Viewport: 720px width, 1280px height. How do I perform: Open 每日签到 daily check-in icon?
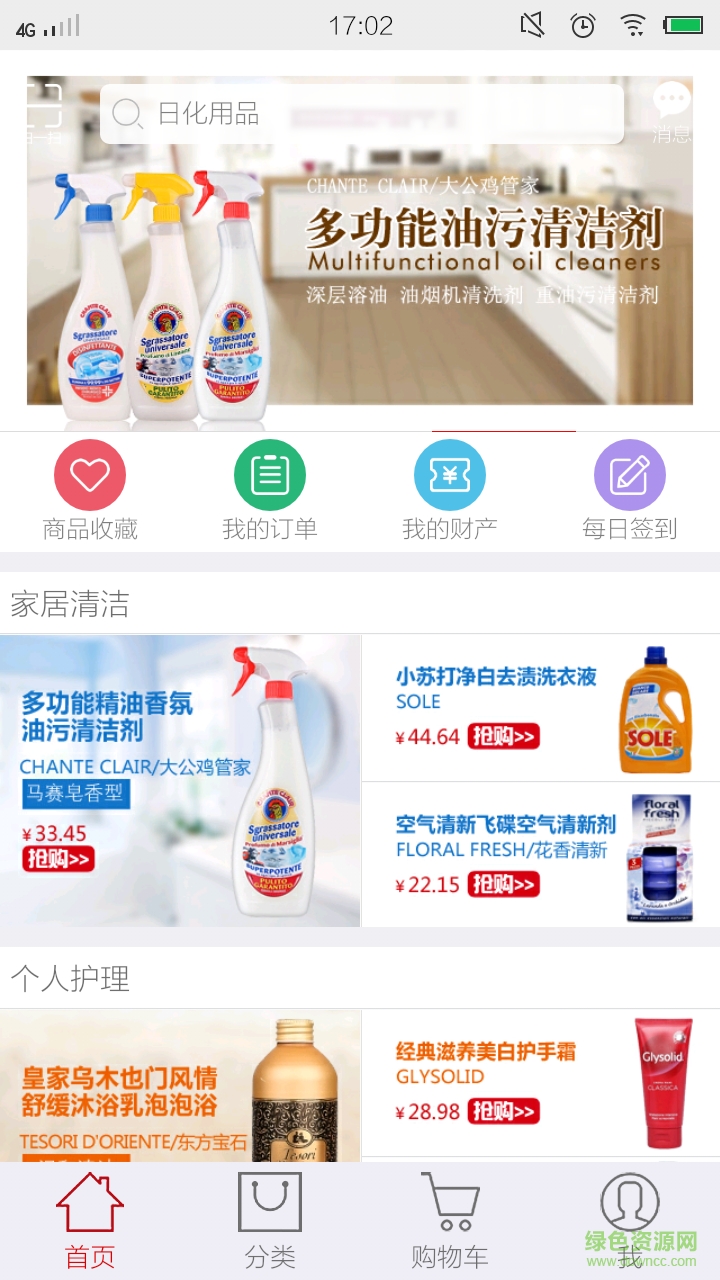630,475
